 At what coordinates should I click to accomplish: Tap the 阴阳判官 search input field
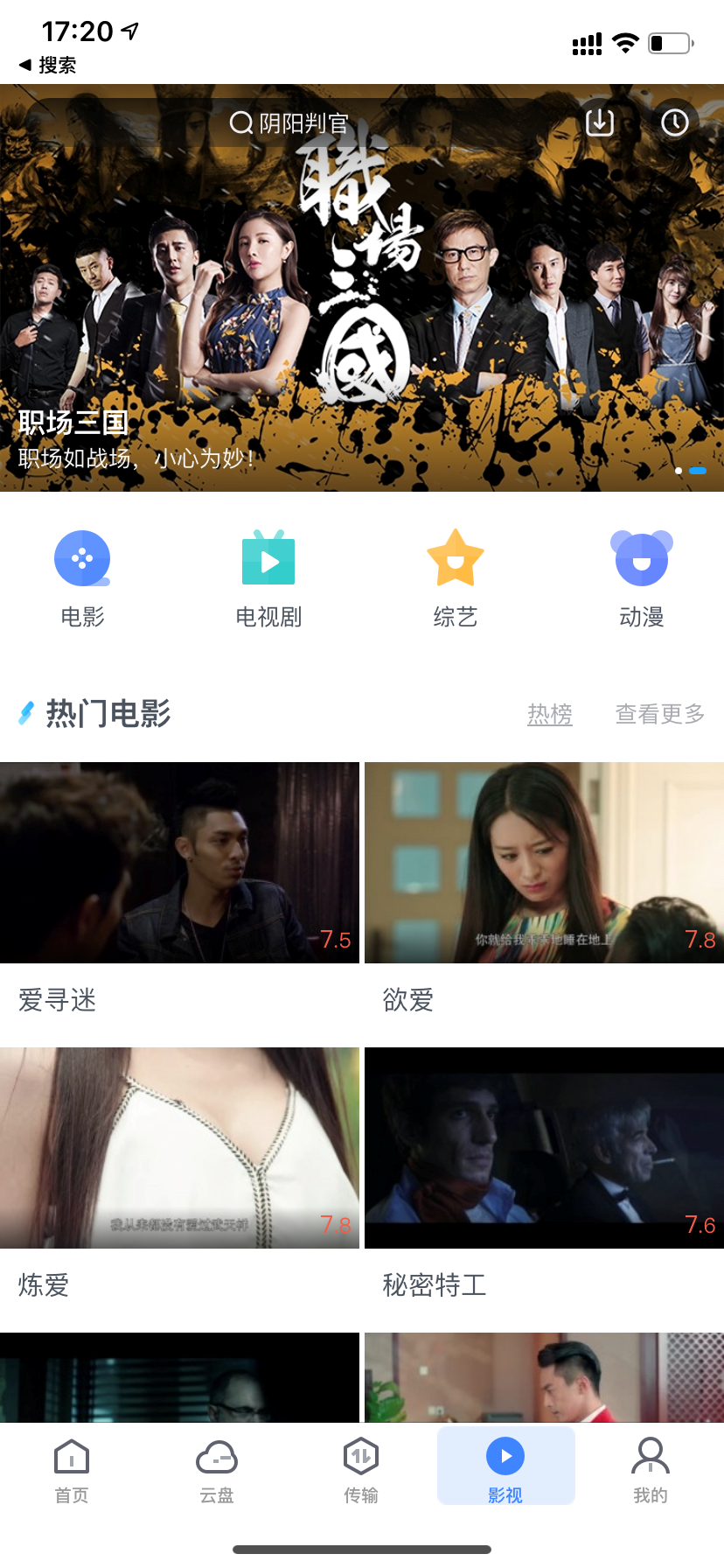[302, 122]
